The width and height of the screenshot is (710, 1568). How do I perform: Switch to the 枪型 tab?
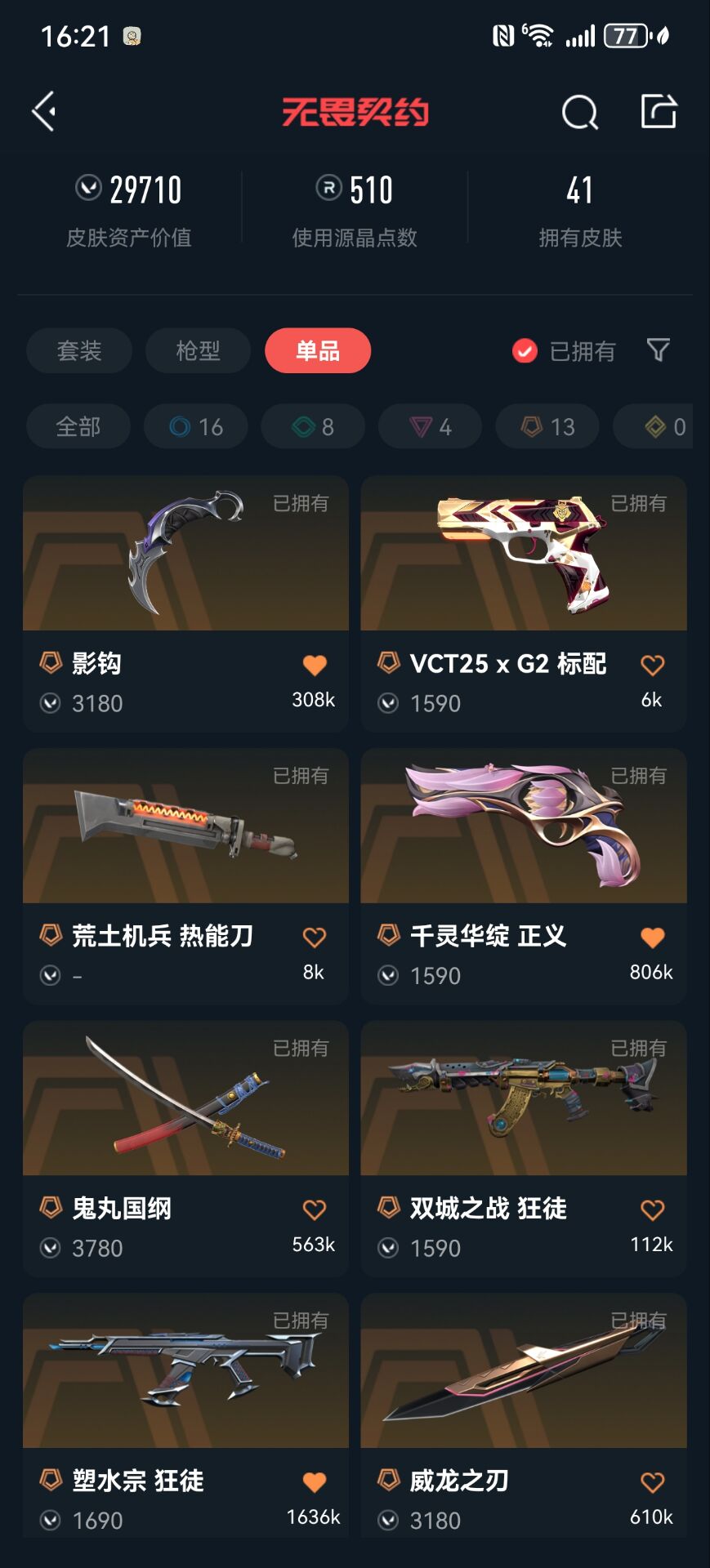click(x=198, y=350)
